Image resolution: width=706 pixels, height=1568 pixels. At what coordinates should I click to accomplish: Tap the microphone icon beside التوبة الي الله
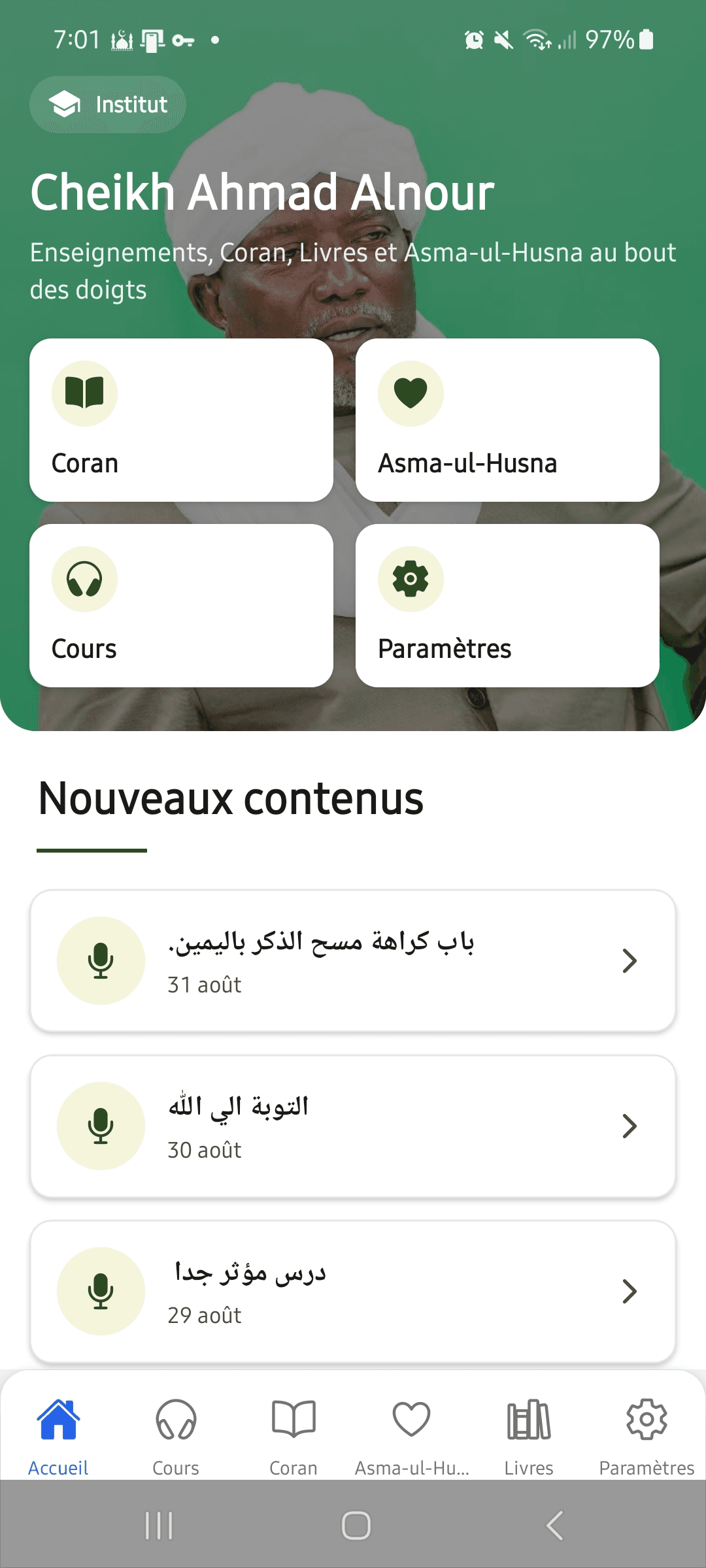pos(99,1125)
